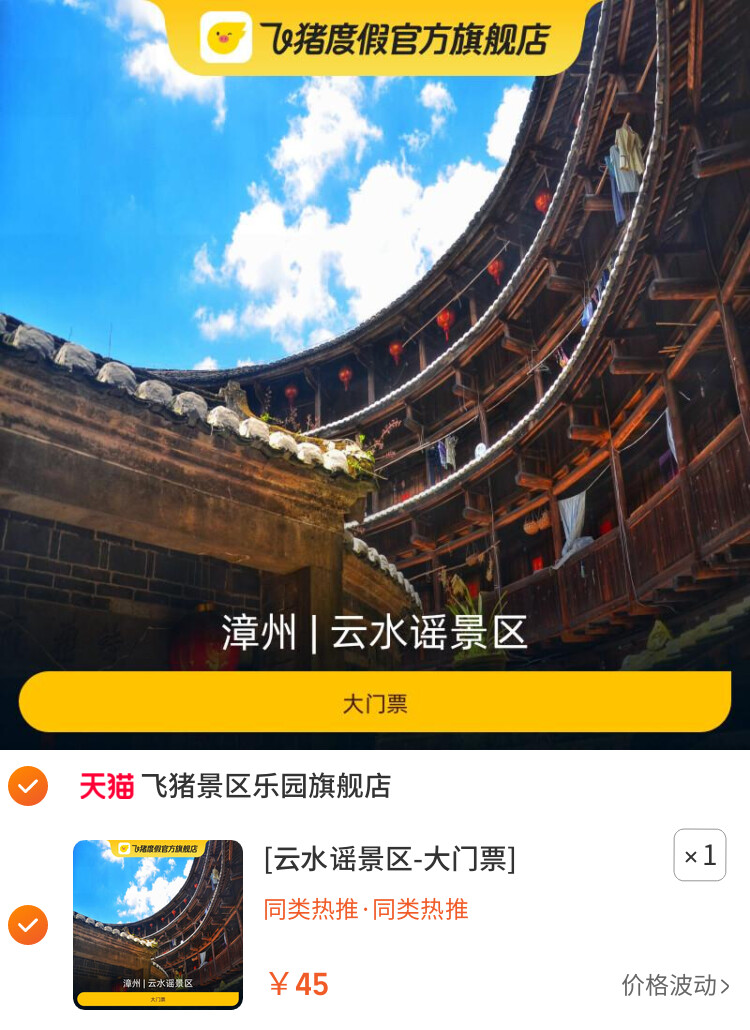View 价格波动 price details
Image resolution: width=750 pixels, height=1030 pixels.
click(675, 985)
